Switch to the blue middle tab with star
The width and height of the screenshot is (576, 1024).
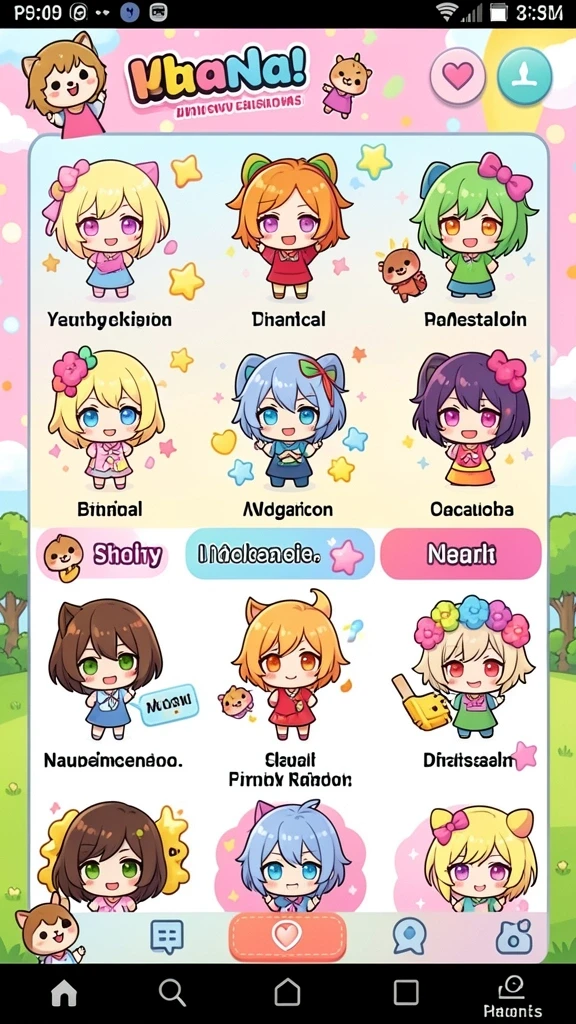point(280,554)
